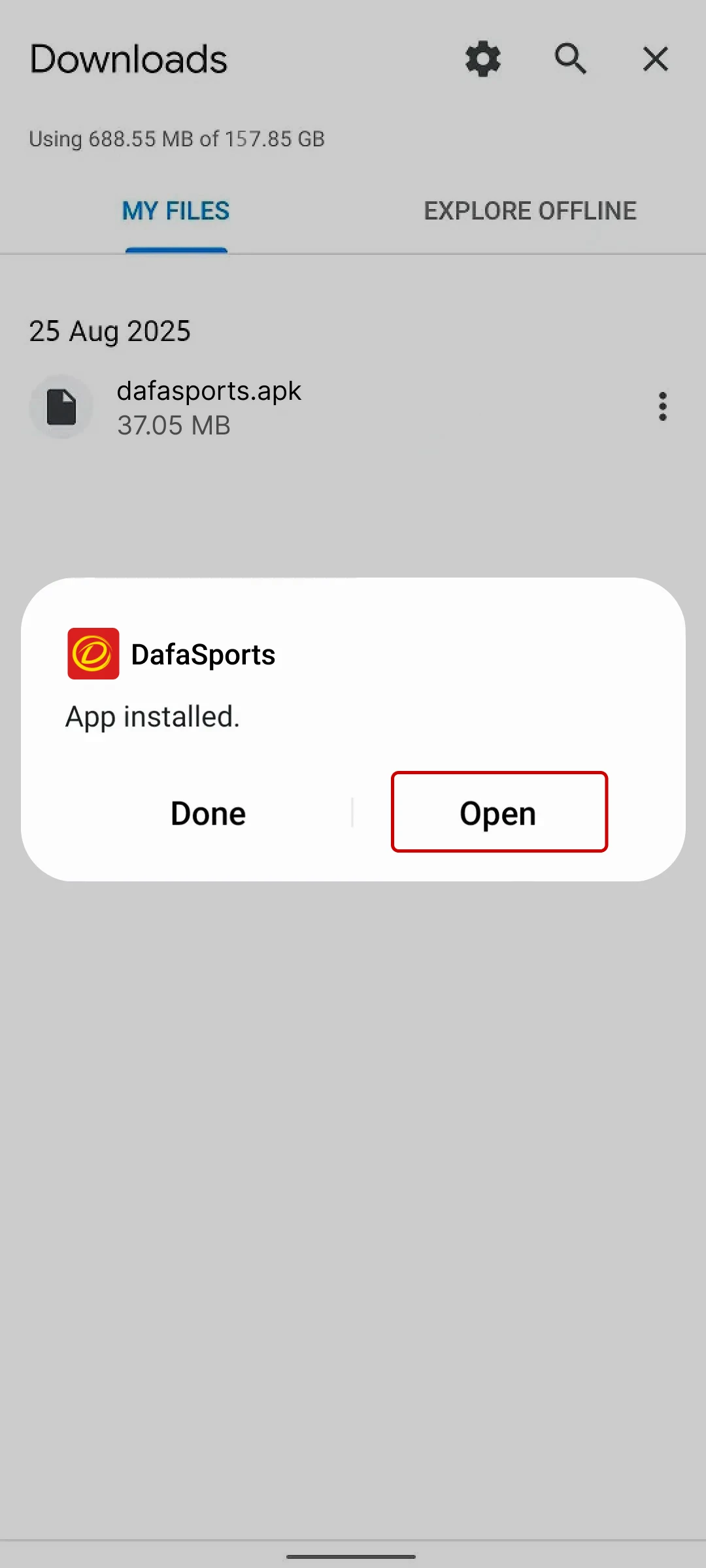This screenshot has width=706, height=1568.
Task: Open the three-dot menu for dafasports.apk
Action: pos(662,406)
